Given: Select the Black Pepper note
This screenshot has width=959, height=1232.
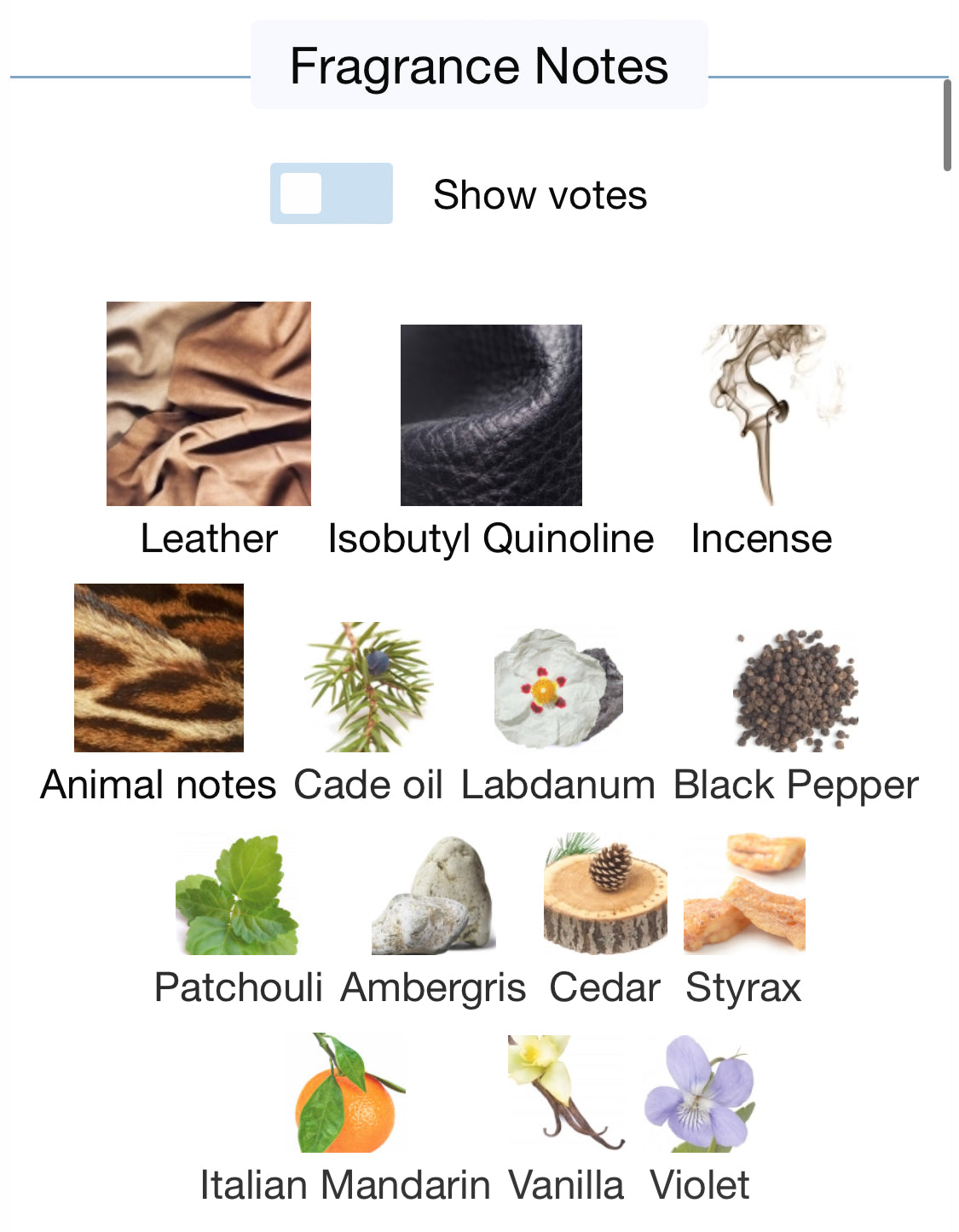Looking at the screenshot, I should pyautogui.click(x=796, y=690).
